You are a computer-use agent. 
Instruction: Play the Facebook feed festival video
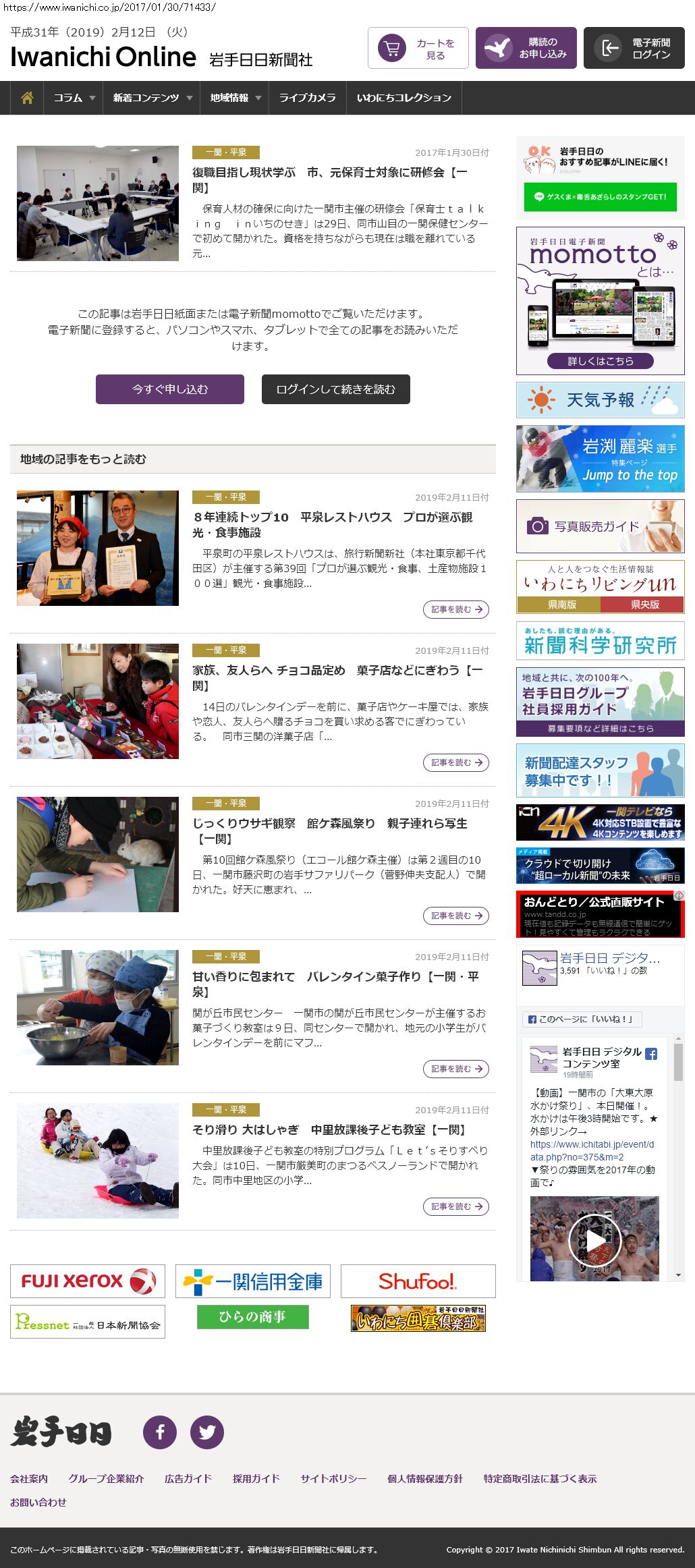tap(594, 1240)
